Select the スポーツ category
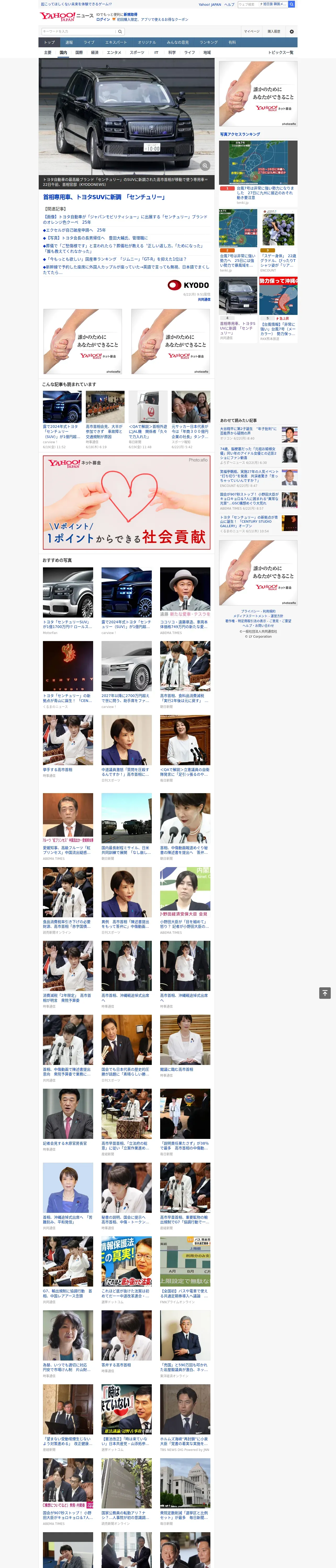This screenshot has width=336, height=1568. (x=137, y=52)
